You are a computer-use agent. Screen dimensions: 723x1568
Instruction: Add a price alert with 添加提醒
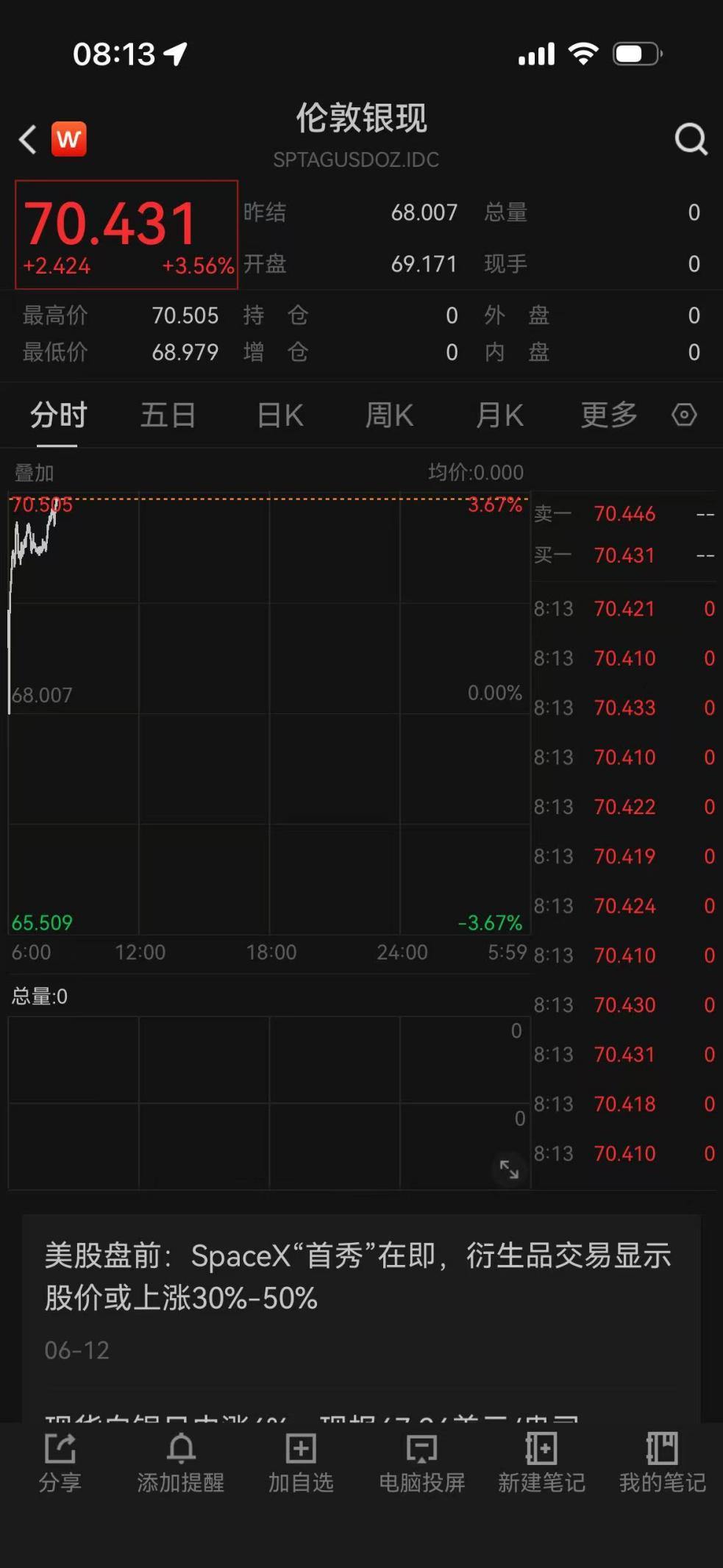point(181,1463)
